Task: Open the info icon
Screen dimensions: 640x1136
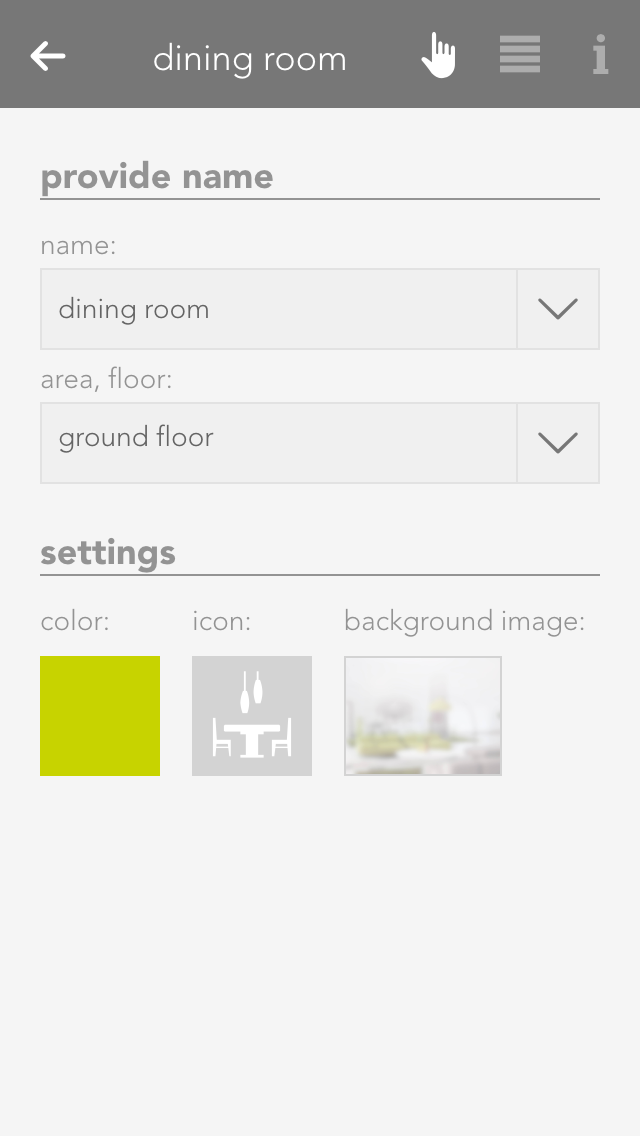Action: [599, 55]
